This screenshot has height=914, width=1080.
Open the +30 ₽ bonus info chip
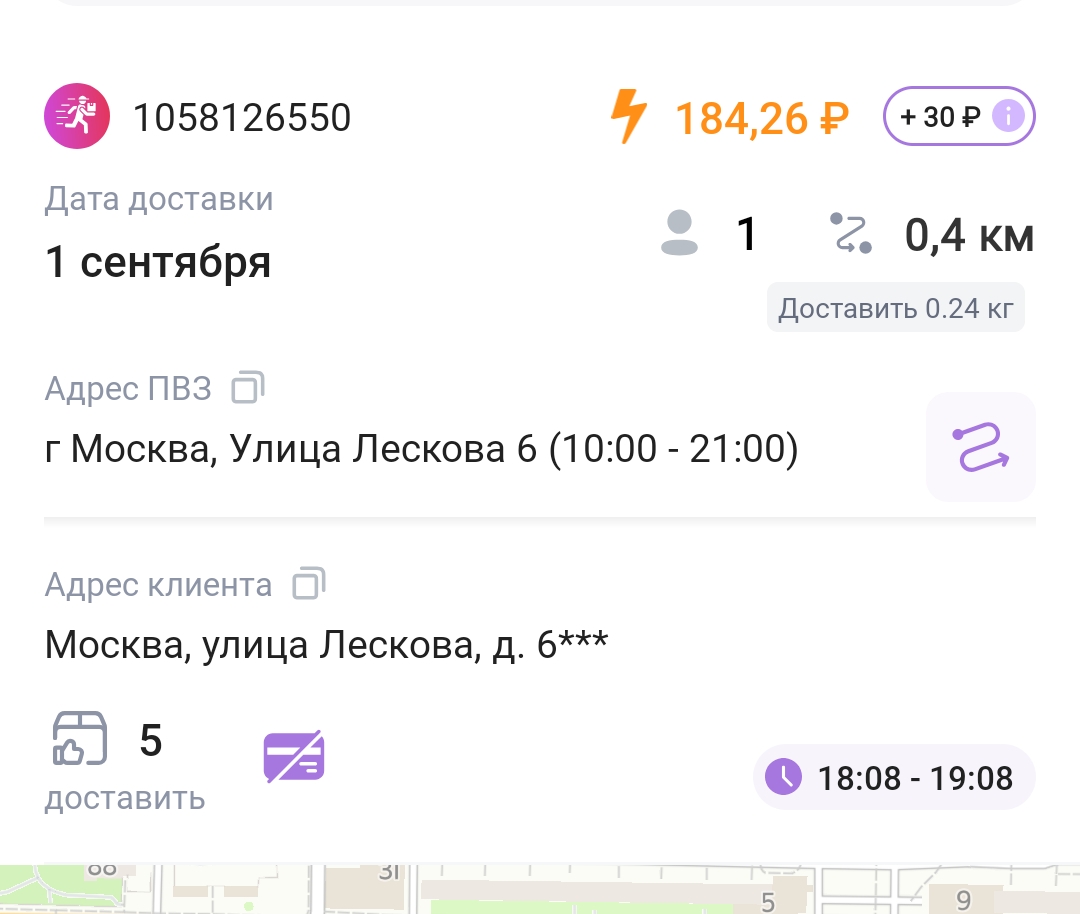pyautogui.click(x=959, y=117)
